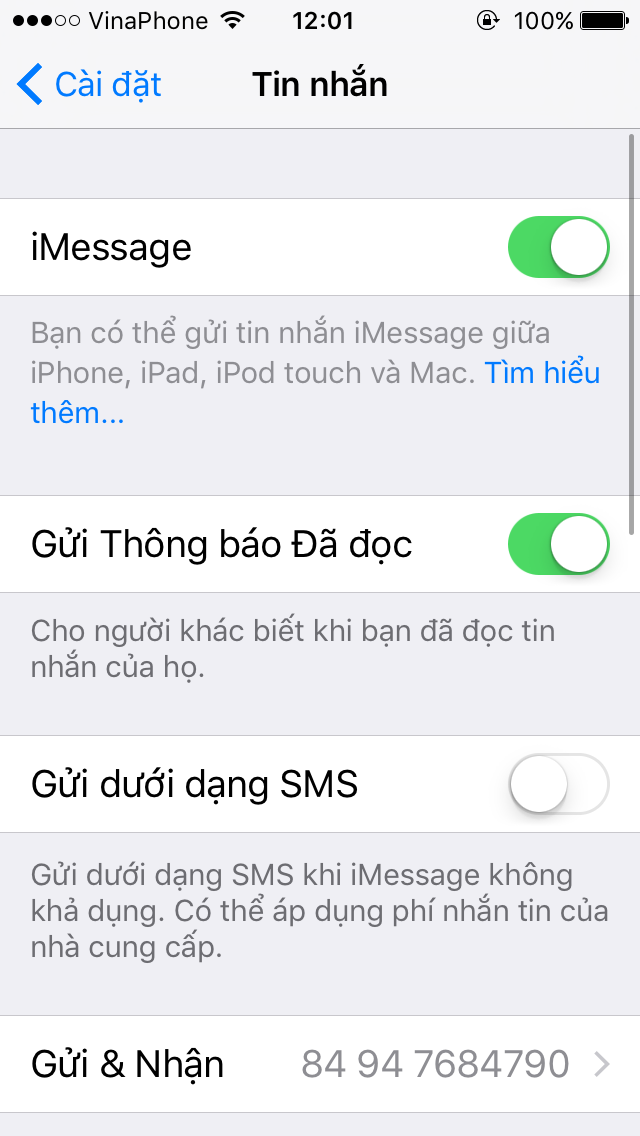Disable Gửi Thông báo Đã đọc
Image resolution: width=640 pixels, height=1136 pixels.
pyautogui.click(x=558, y=544)
